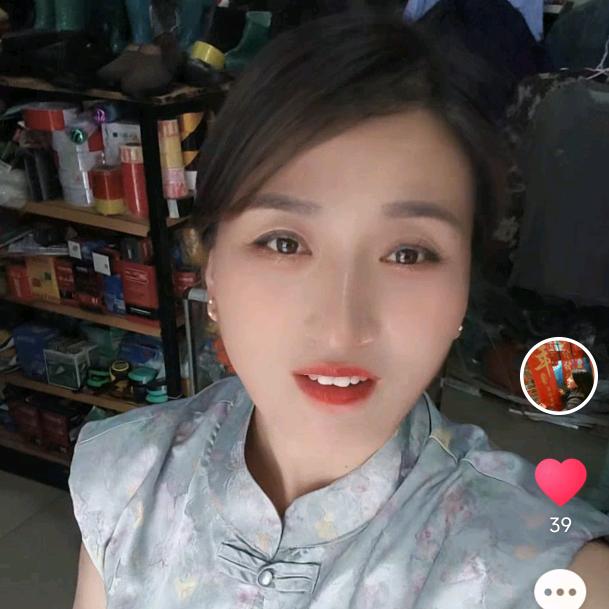This screenshot has width=609, height=609.
Task: Open comments via the speech bubble icon
Action: pyautogui.click(x=560, y=590)
